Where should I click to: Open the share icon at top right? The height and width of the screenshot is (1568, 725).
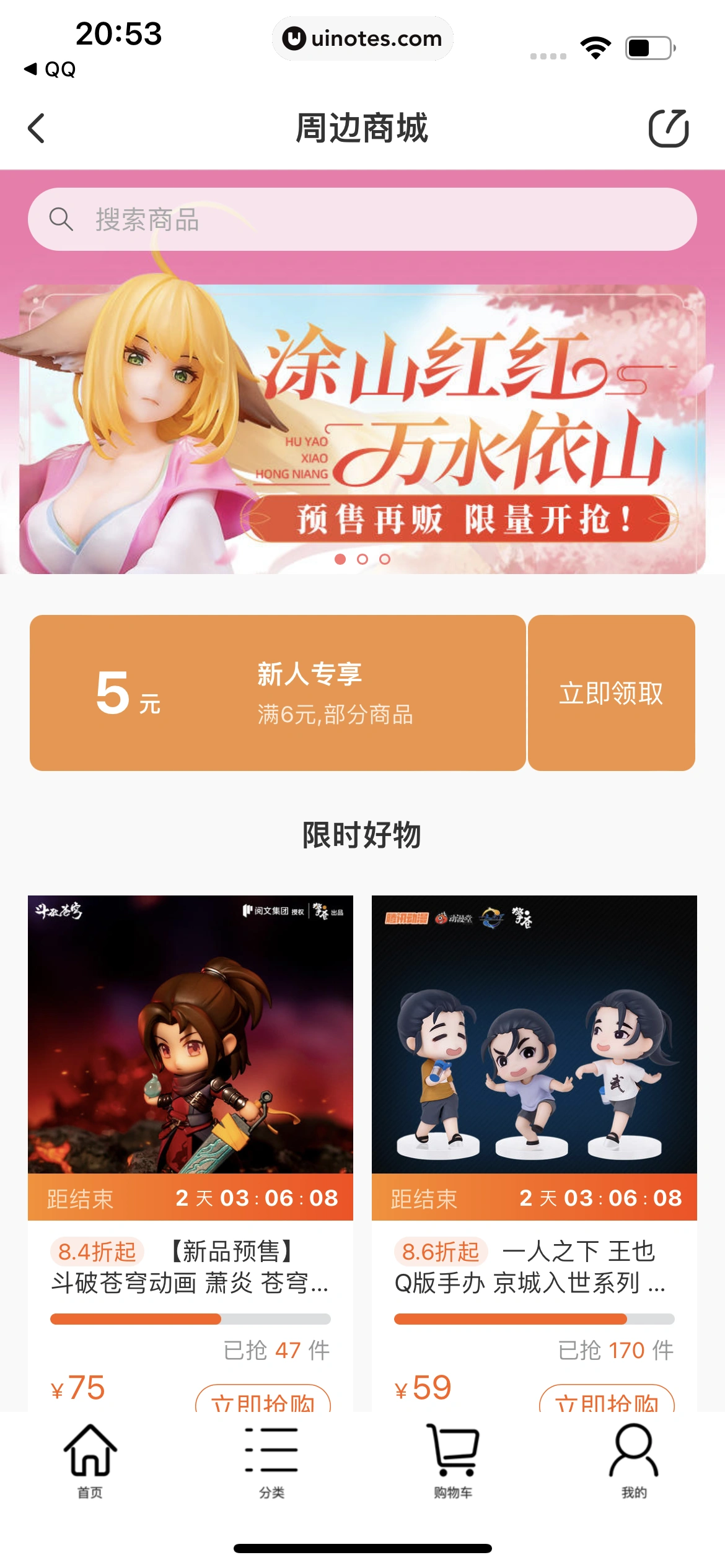click(x=669, y=129)
